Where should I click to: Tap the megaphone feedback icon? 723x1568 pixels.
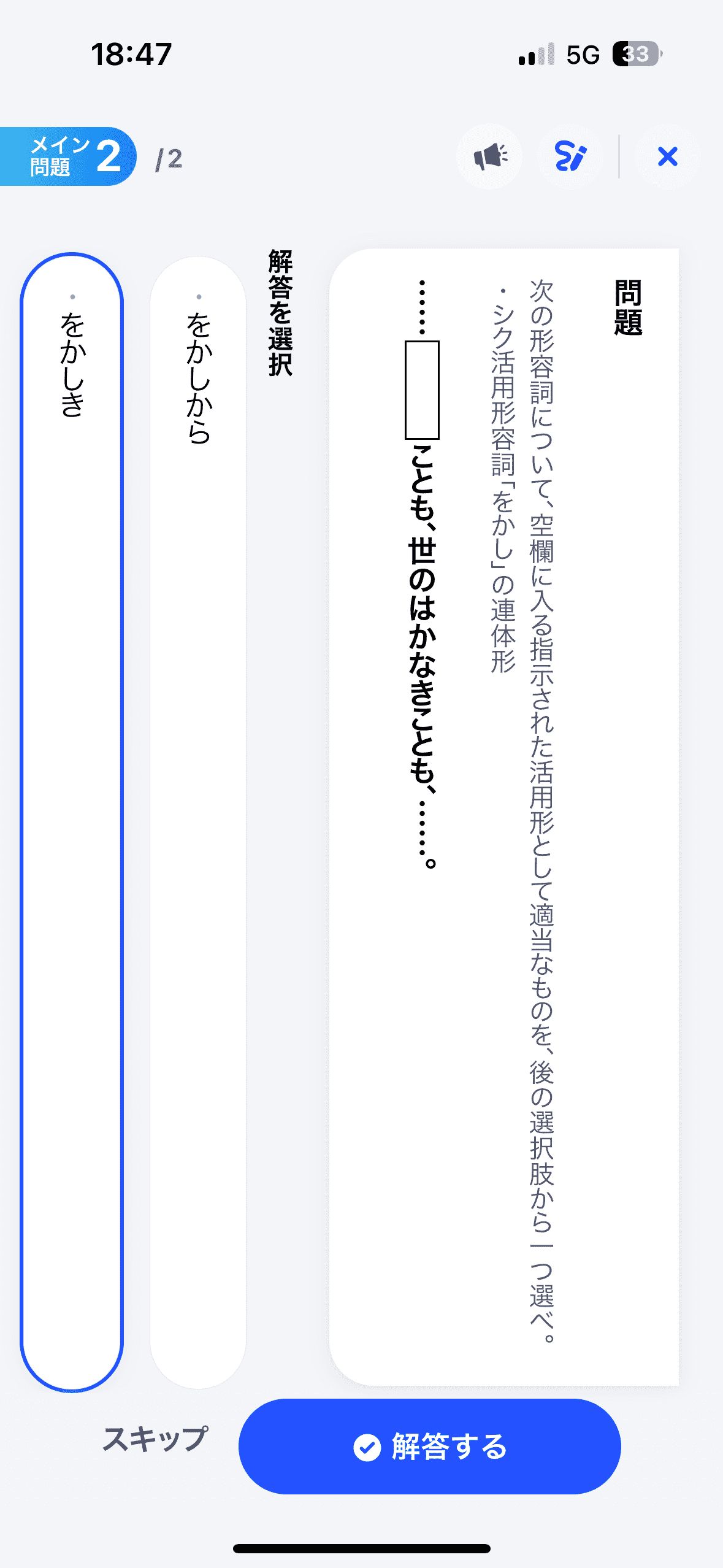(x=489, y=157)
